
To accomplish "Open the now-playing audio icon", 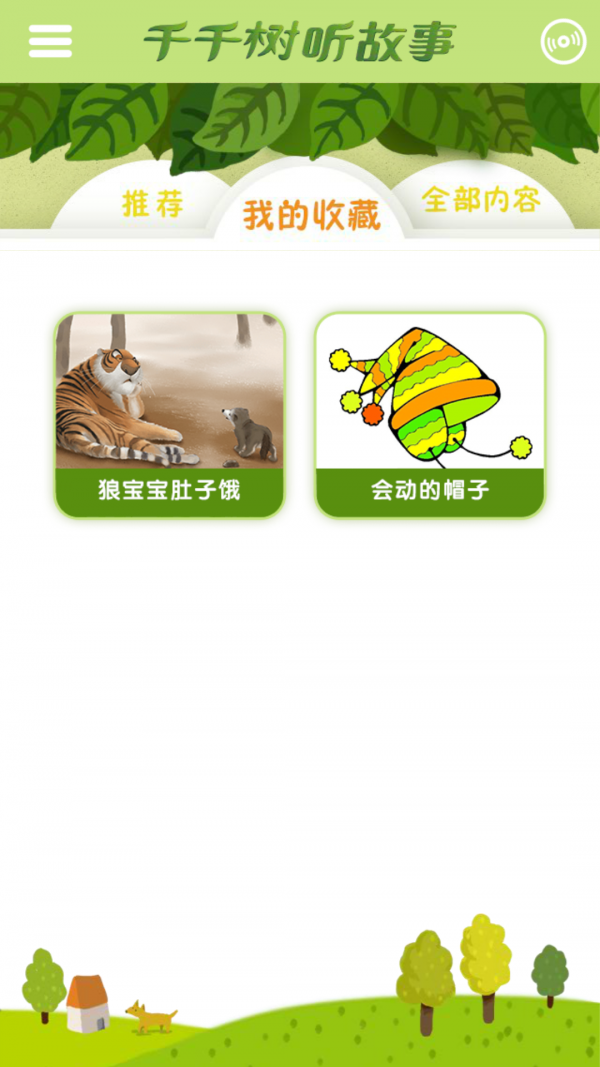I will tap(563, 41).
